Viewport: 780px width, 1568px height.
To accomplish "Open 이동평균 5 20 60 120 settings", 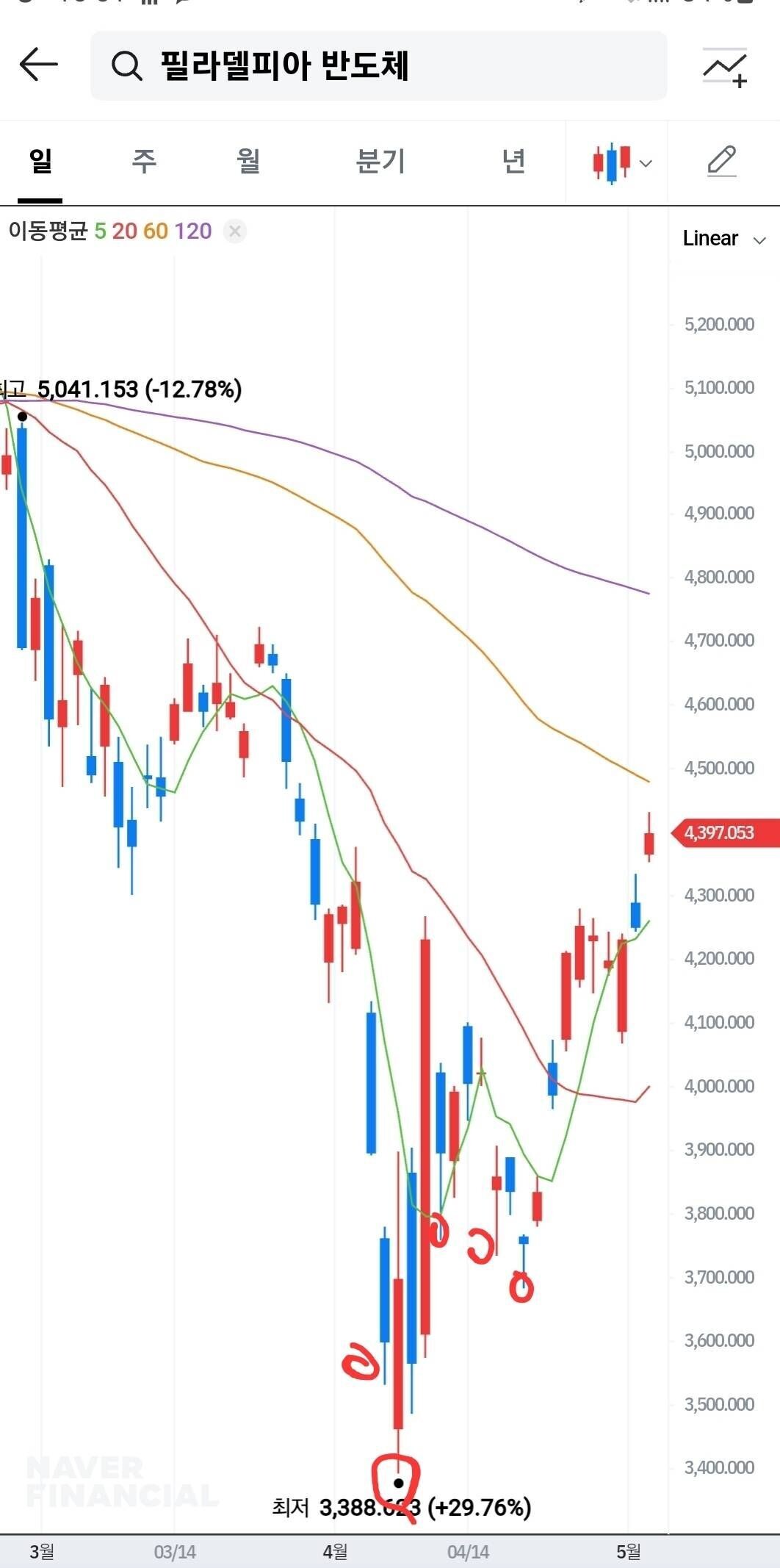I will [x=110, y=231].
